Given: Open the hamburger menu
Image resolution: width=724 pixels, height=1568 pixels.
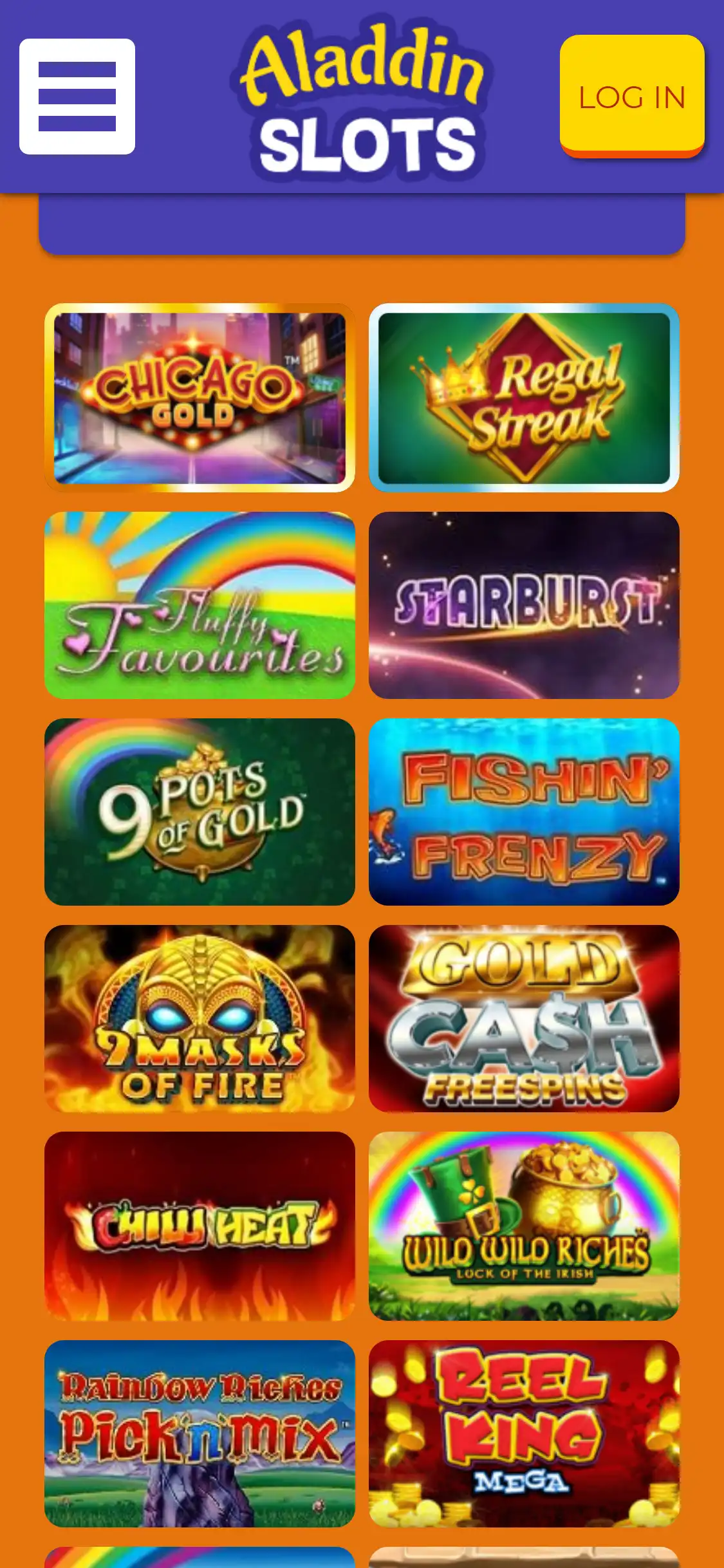Looking at the screenshot, I should (77, 97).
